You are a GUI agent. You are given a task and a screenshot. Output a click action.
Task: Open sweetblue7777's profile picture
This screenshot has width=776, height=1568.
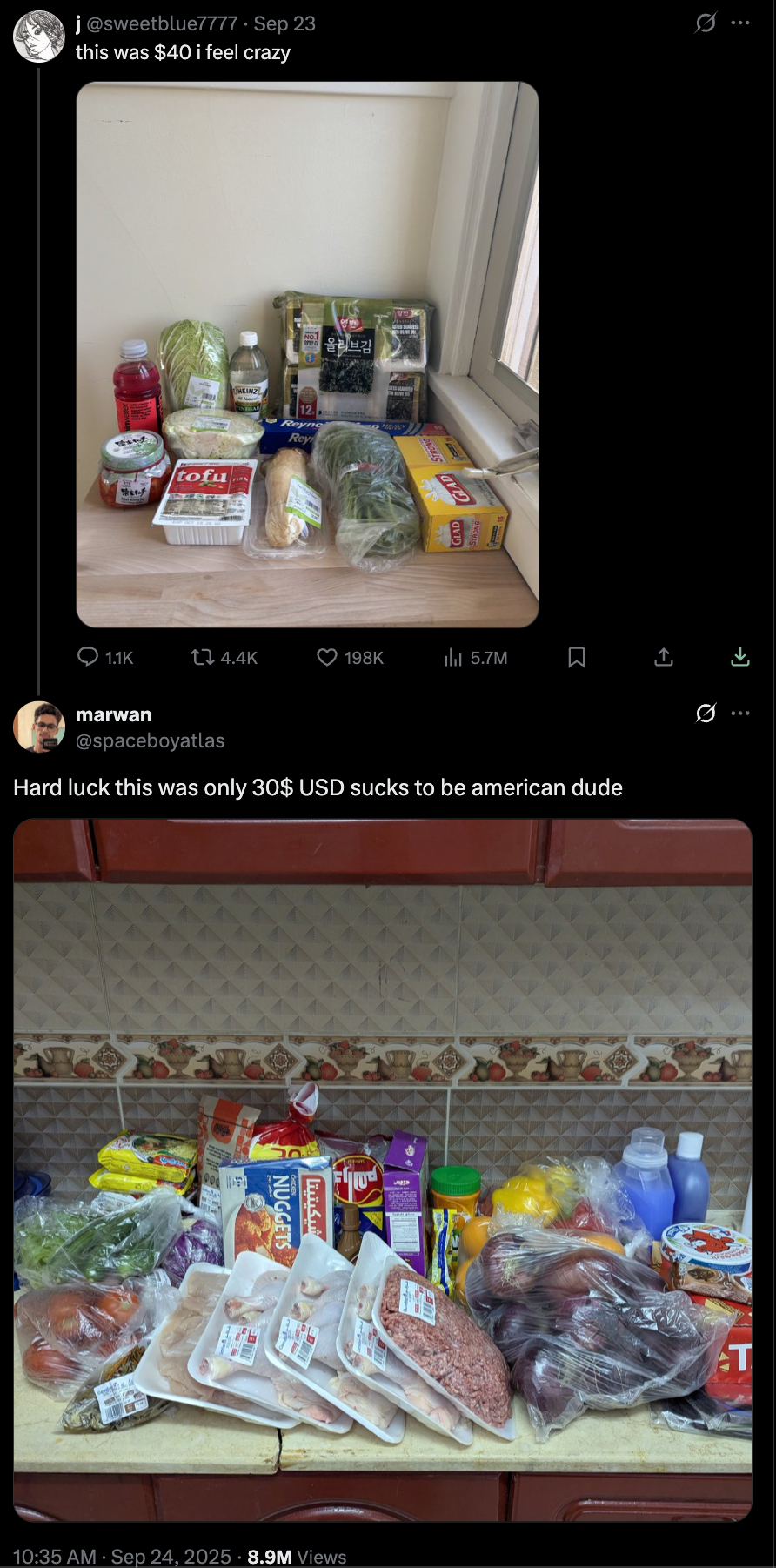[x=39, y=37]
